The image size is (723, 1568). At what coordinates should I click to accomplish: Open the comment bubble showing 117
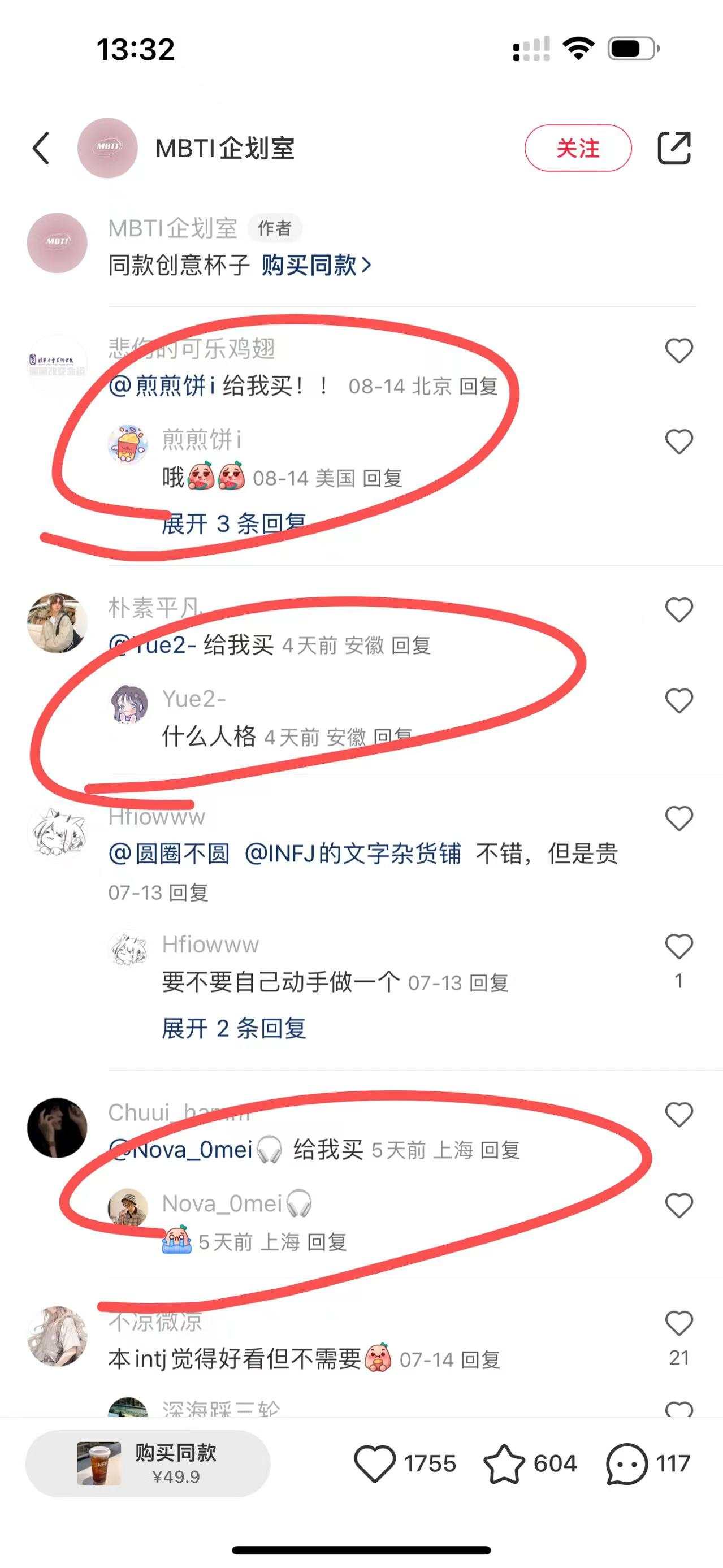626,1463
